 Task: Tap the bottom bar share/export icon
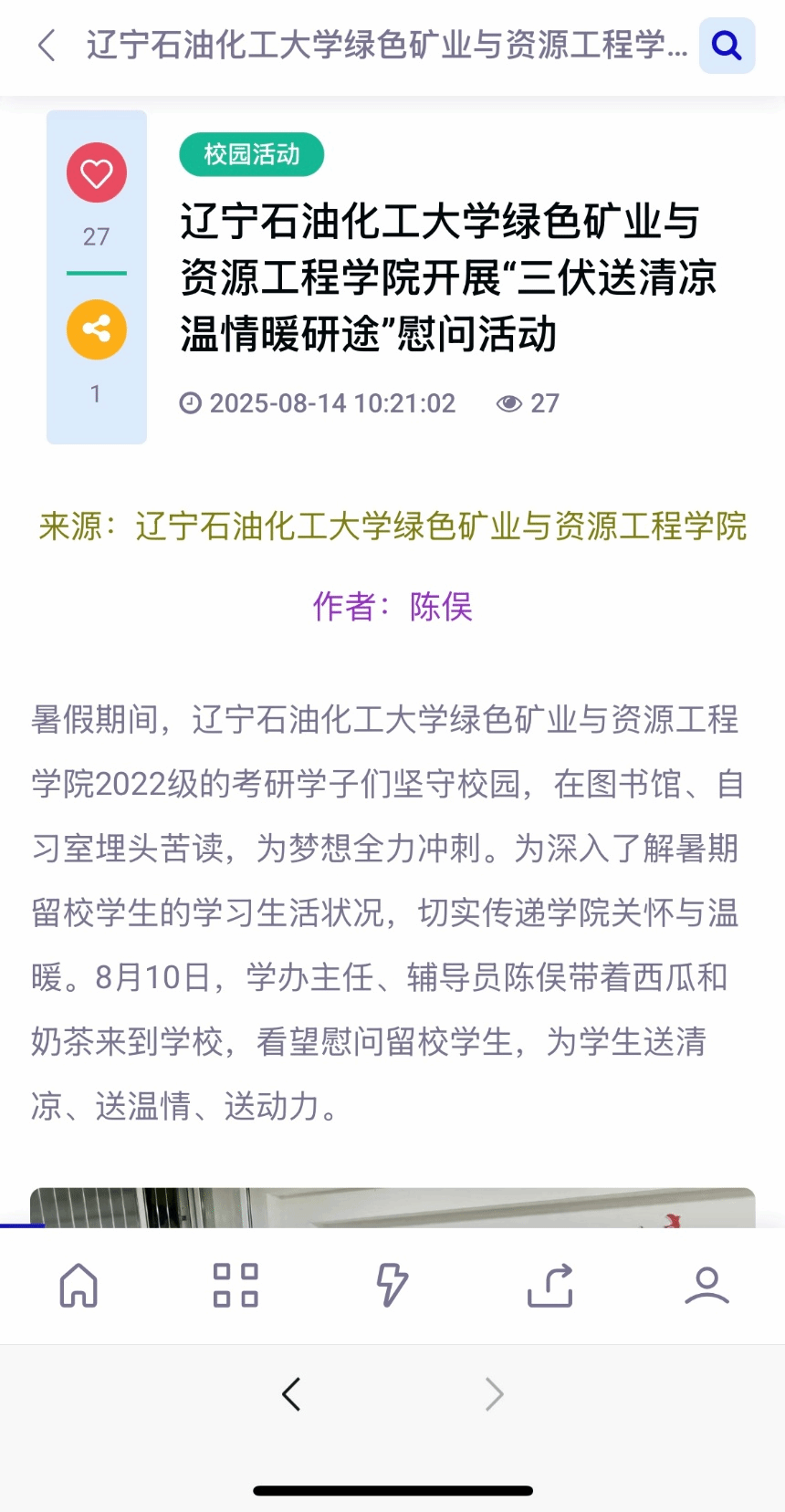(x=550, y=1286)
